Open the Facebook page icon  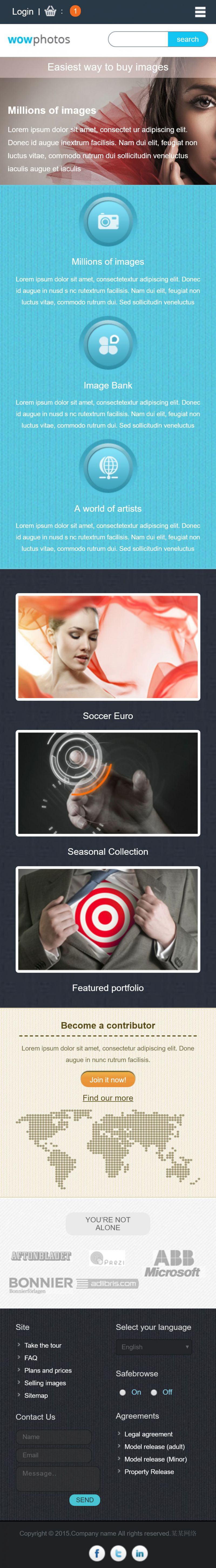click(x=97, y=1553)
